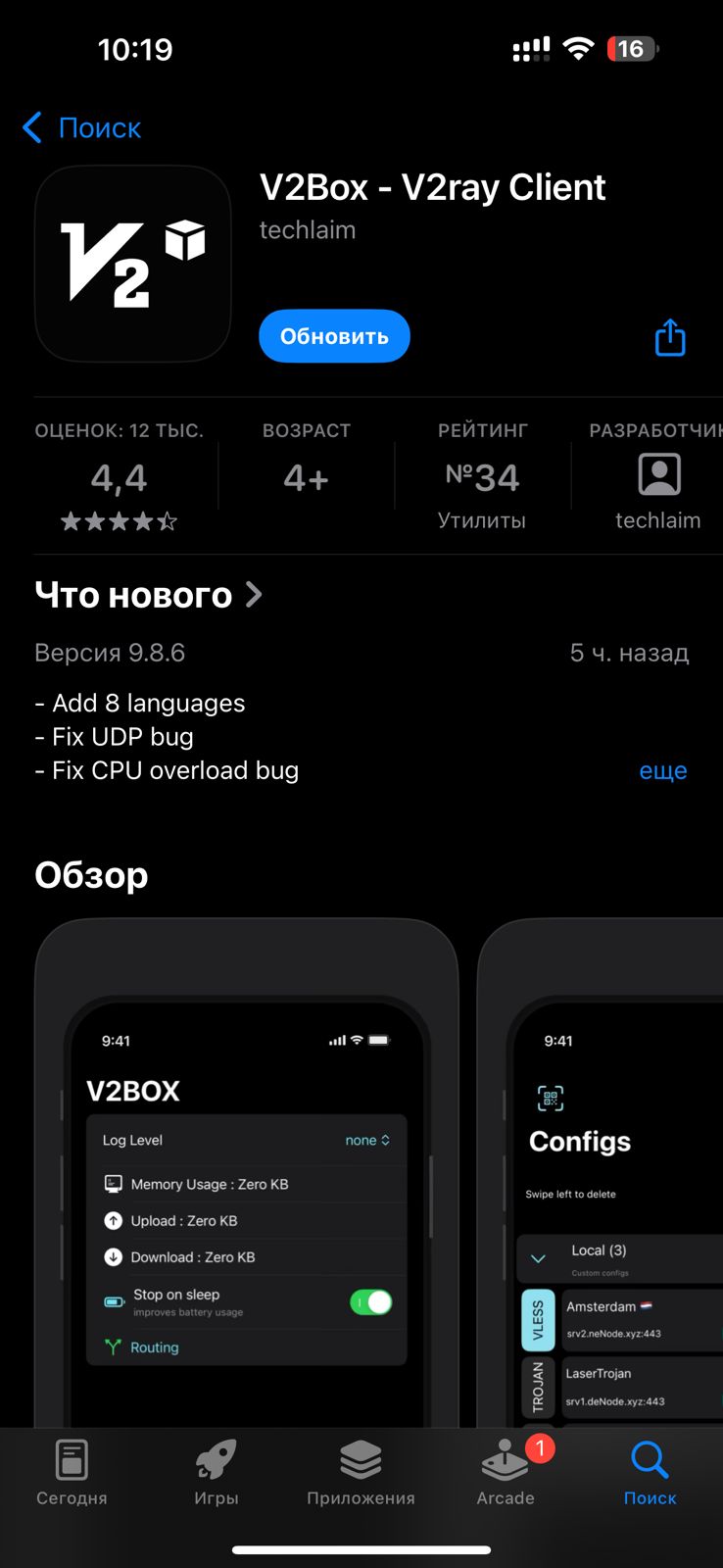This screenshot has height=1568, width=723.
Task: View the 4,4 ratings and reviews
Action: click(119, 479)
